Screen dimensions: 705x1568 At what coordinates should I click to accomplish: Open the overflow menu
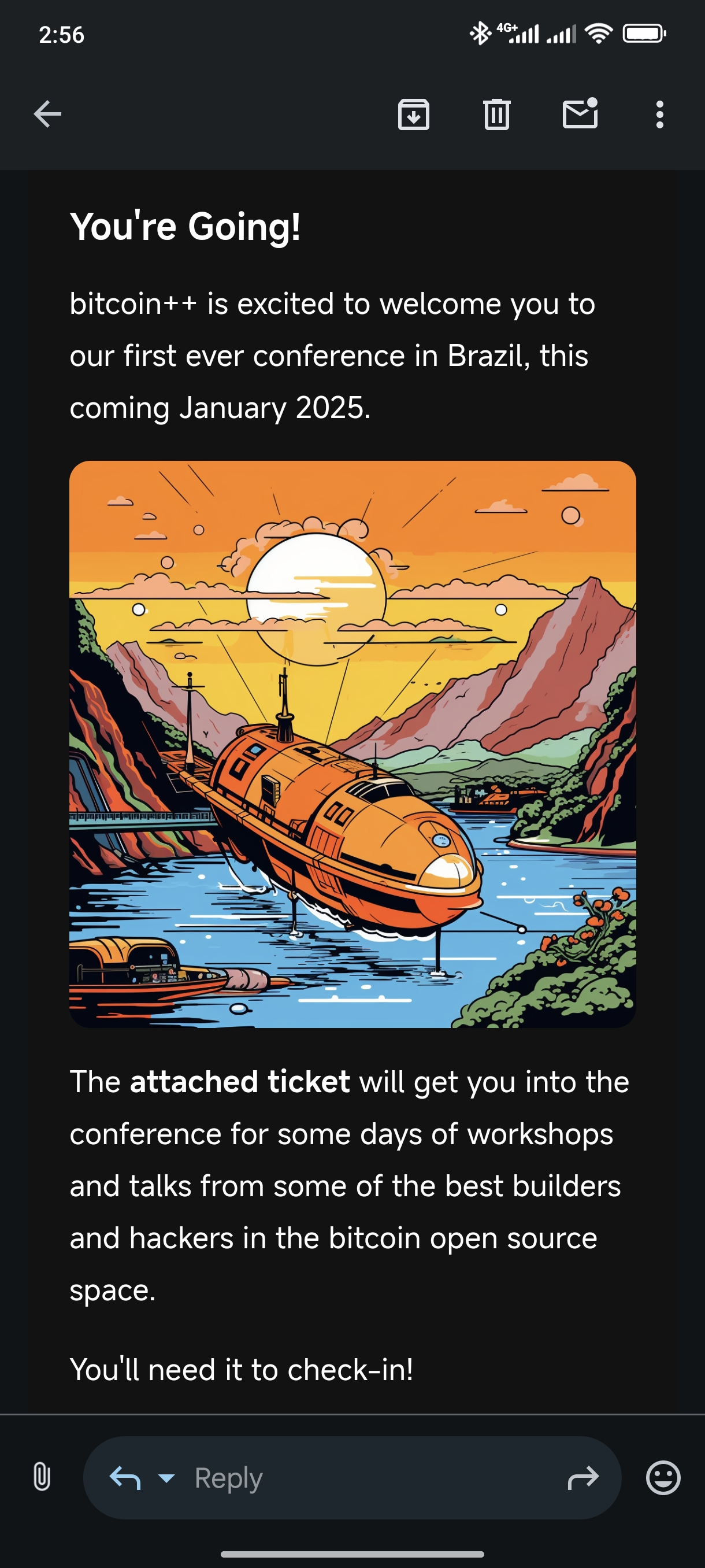[659, 114]
